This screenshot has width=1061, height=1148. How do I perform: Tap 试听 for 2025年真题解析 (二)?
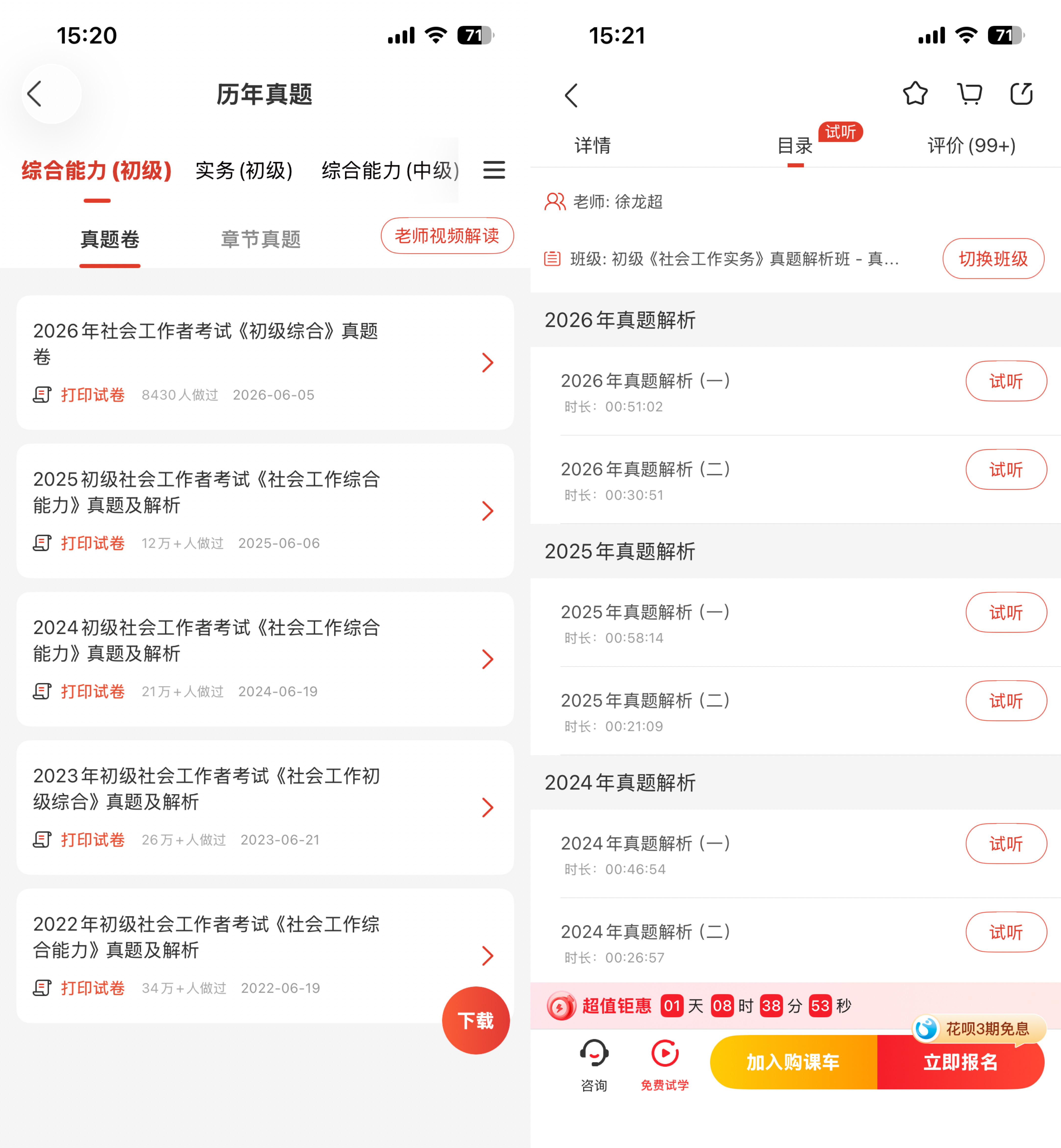tap(1006, 701)
